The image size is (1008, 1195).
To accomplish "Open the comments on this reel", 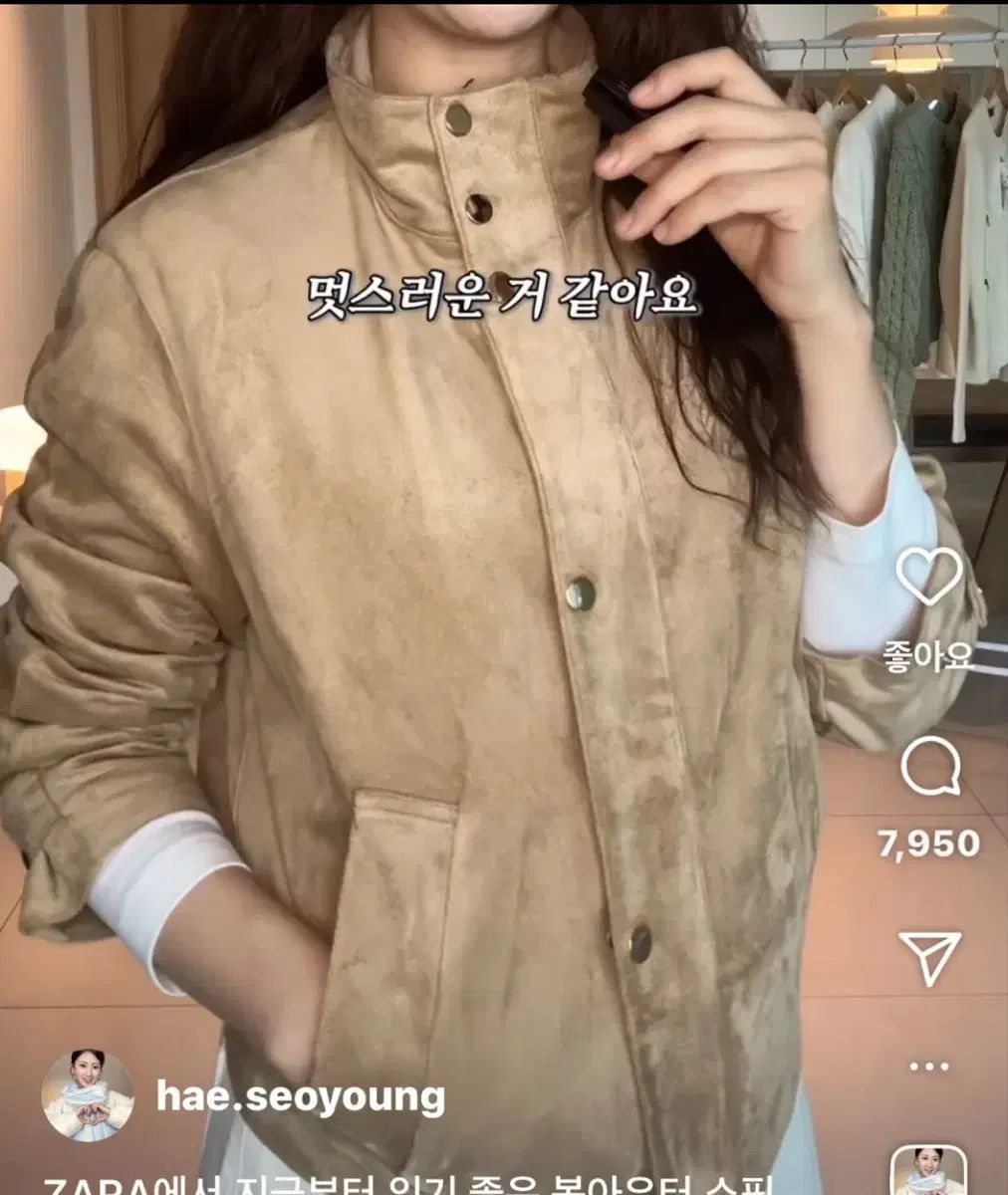I will pyautogui.click(x=930, y=767).
